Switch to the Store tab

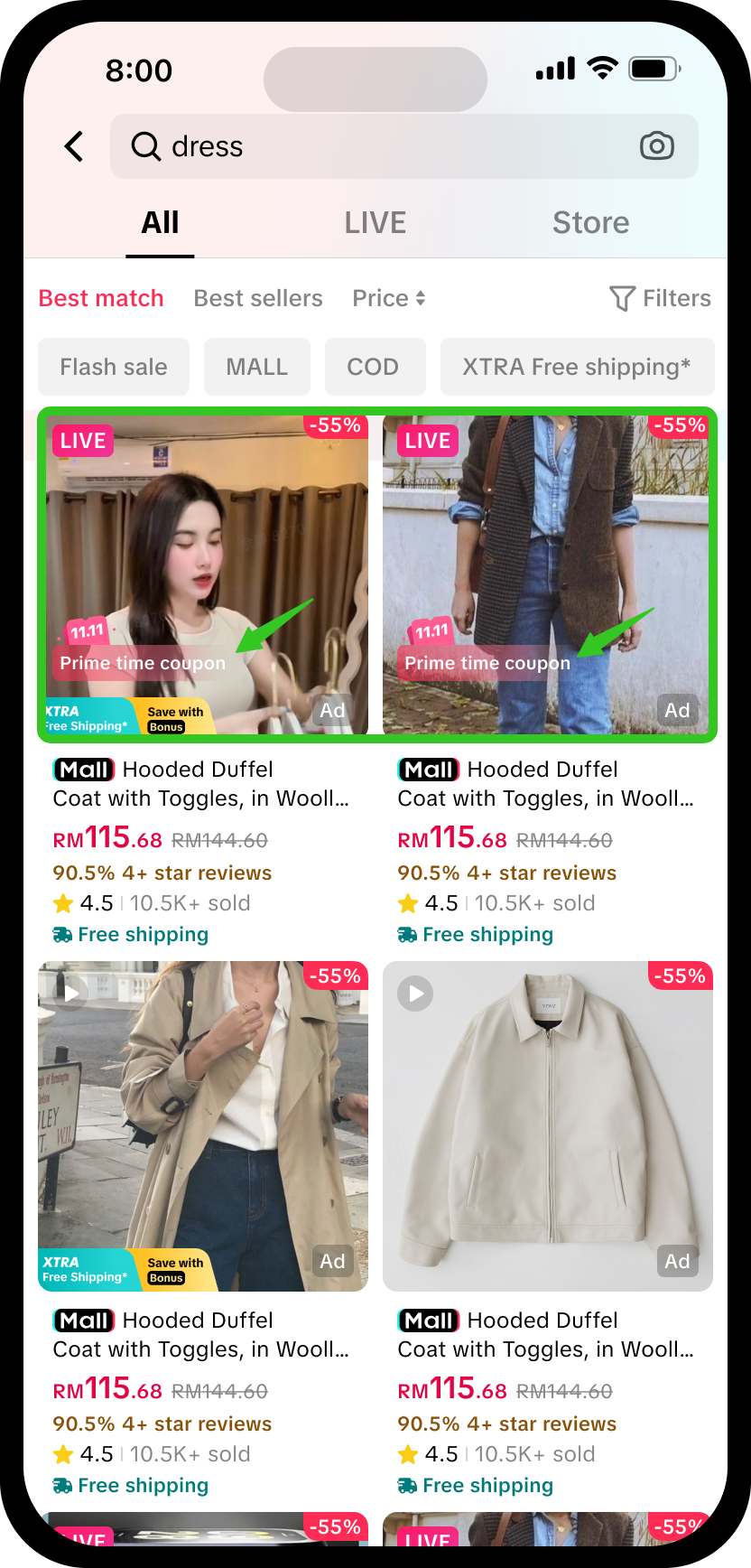coord(590,223)
